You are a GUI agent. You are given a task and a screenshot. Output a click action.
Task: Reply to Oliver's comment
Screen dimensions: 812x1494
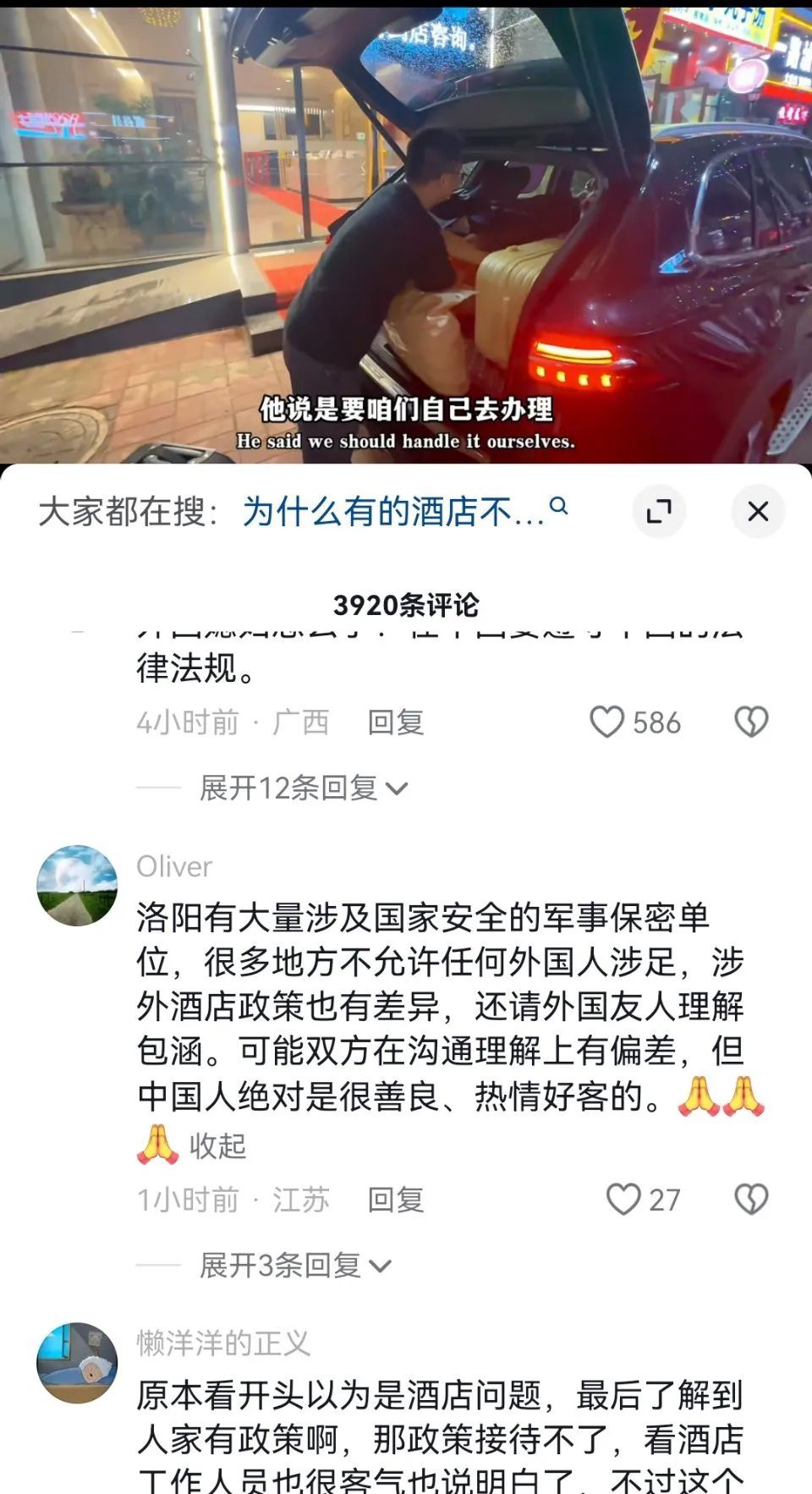[x=395, y=1200]
